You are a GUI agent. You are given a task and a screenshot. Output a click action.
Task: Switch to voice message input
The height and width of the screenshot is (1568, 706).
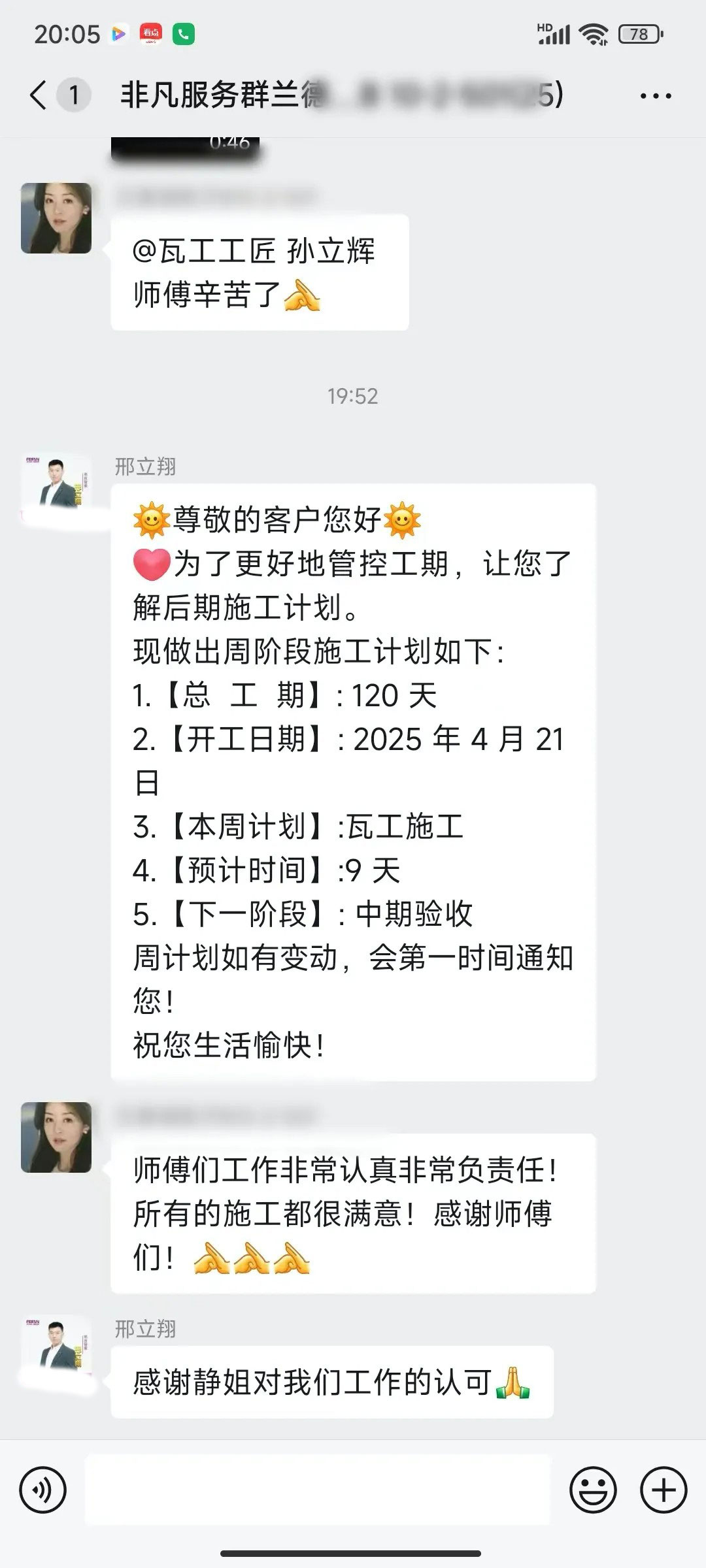43,1490
